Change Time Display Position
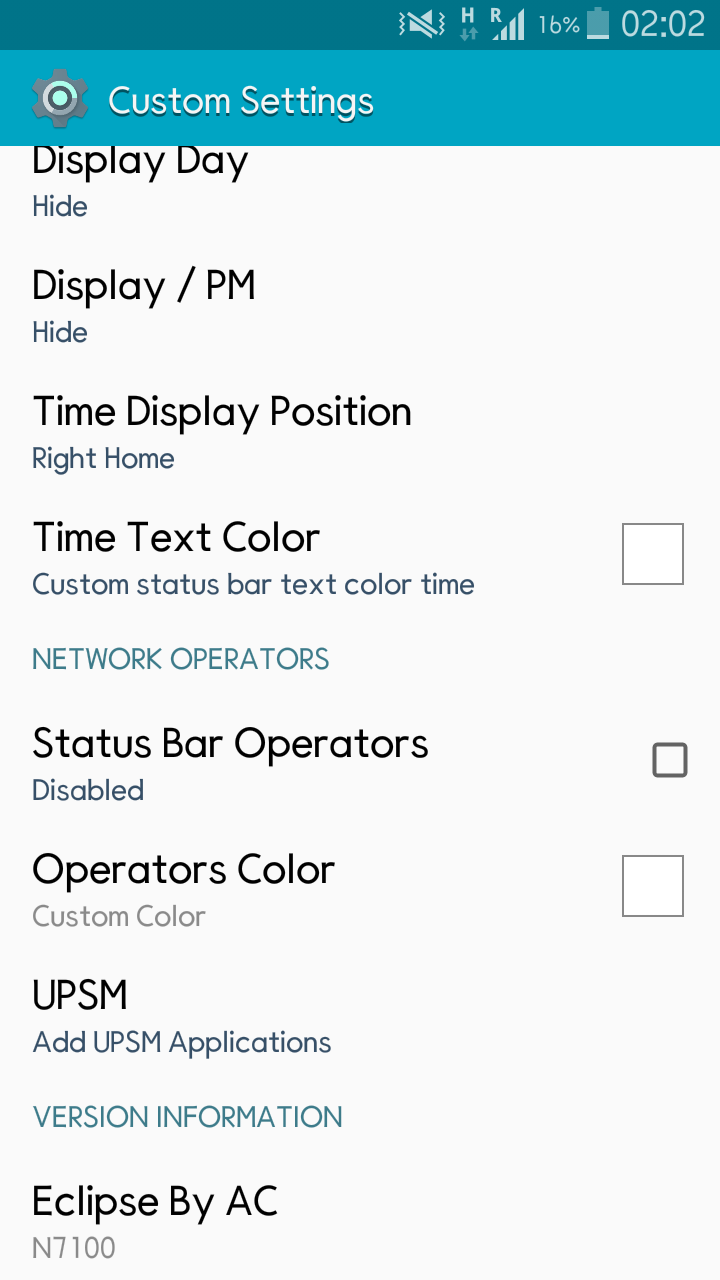This screenshot has height=1280, width=720. [360, 430]
